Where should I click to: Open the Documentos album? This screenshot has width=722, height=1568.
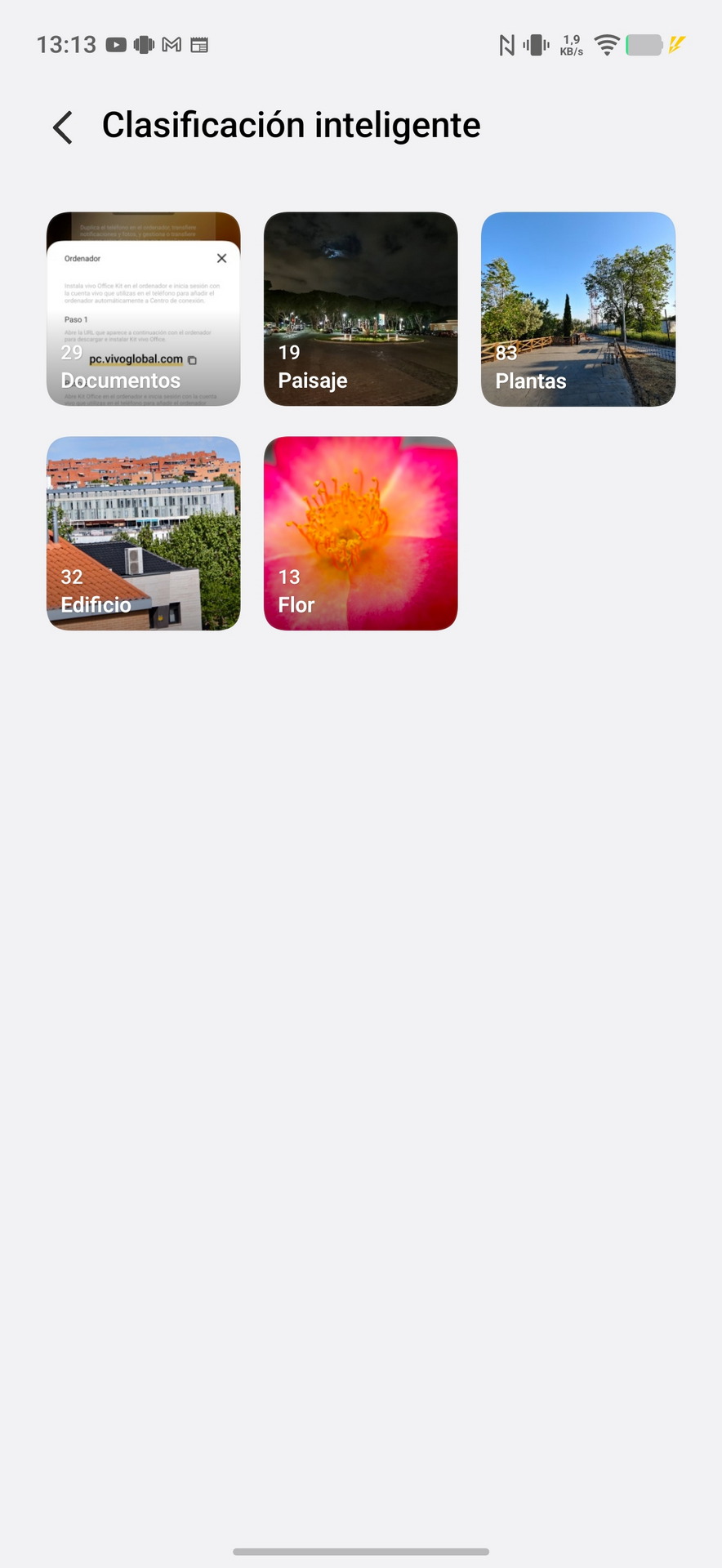click(144, 309)
